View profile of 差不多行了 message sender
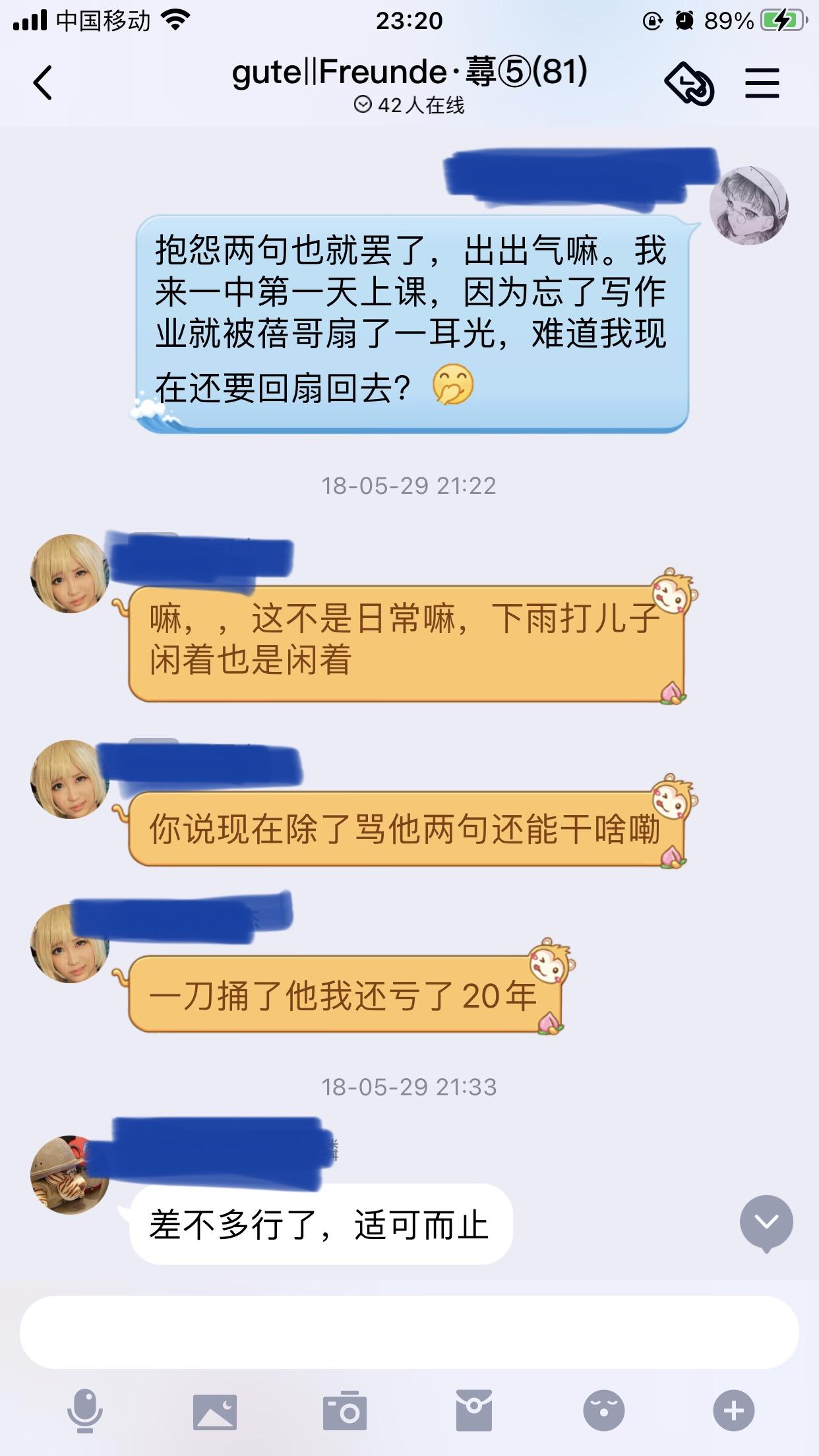819x1456 pixels. 70,1174
